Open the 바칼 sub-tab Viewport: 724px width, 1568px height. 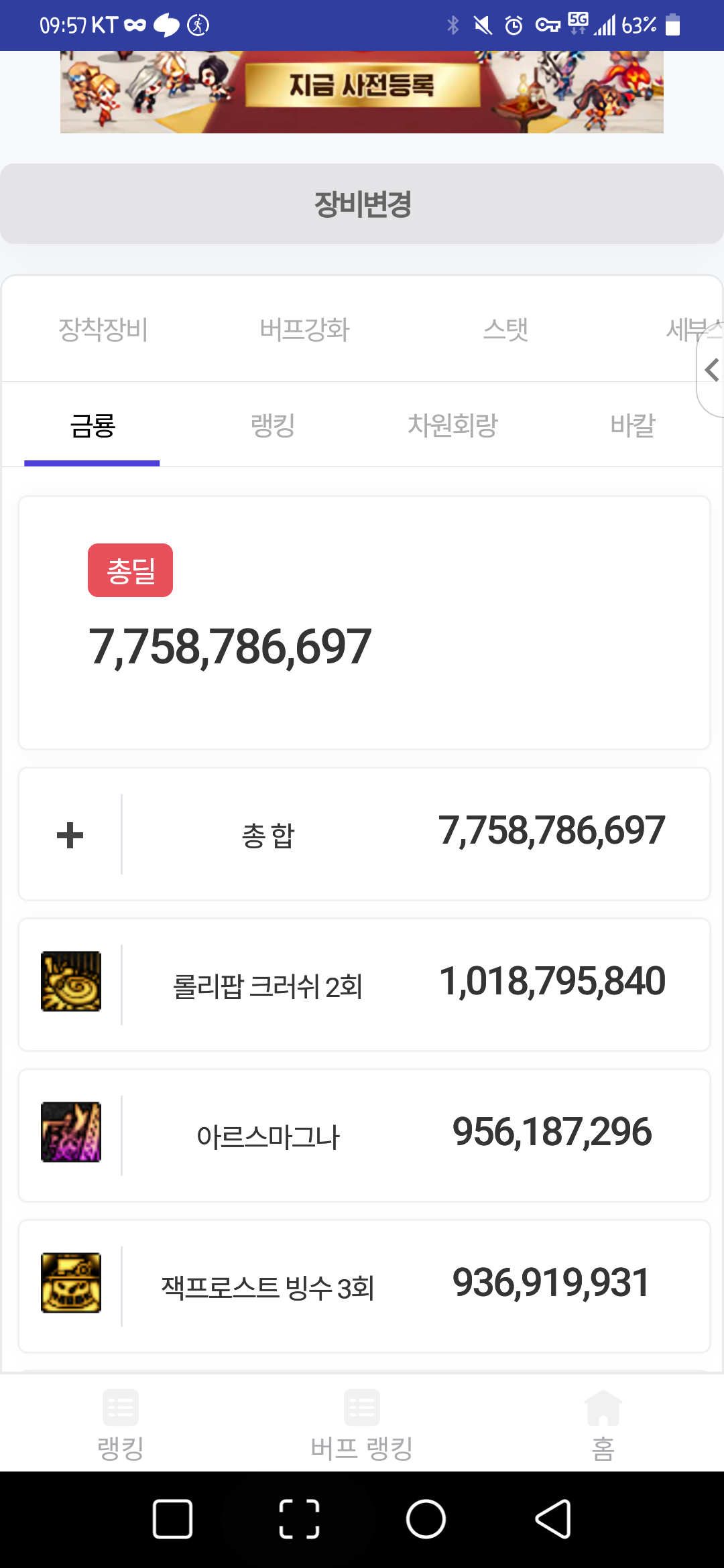coord(632,426)
